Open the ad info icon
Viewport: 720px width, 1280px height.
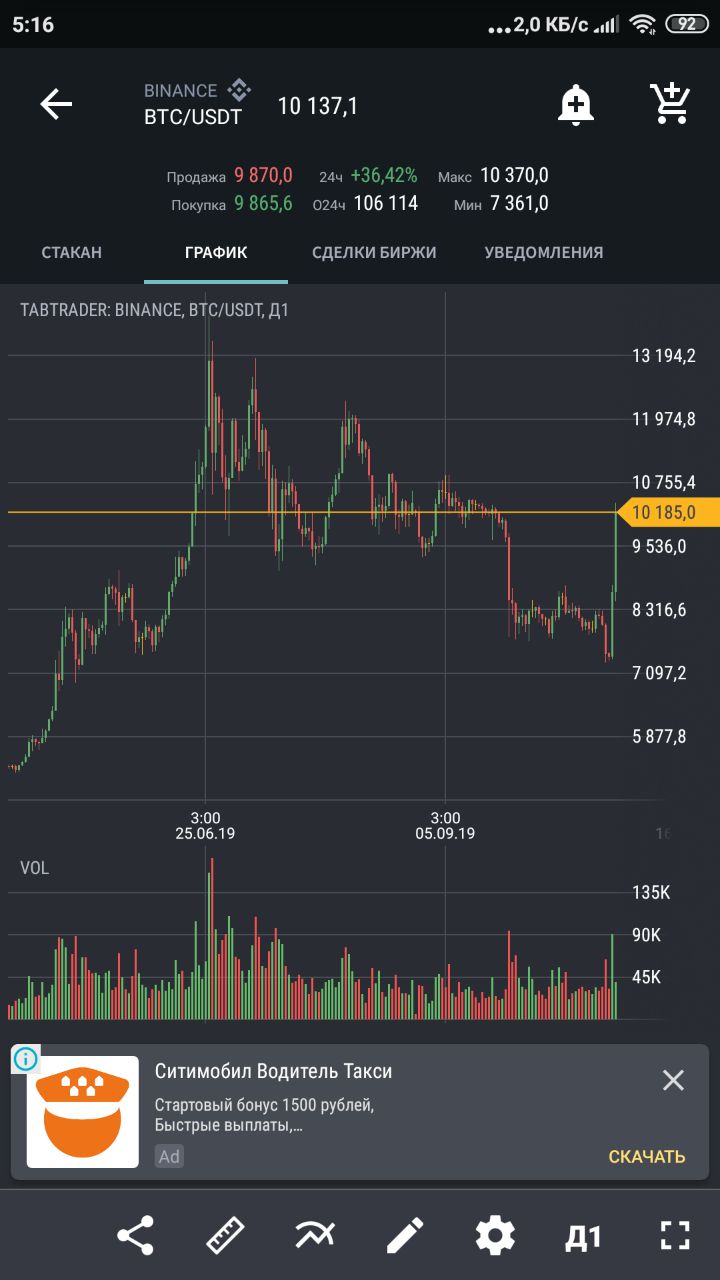click(26, 1059)
